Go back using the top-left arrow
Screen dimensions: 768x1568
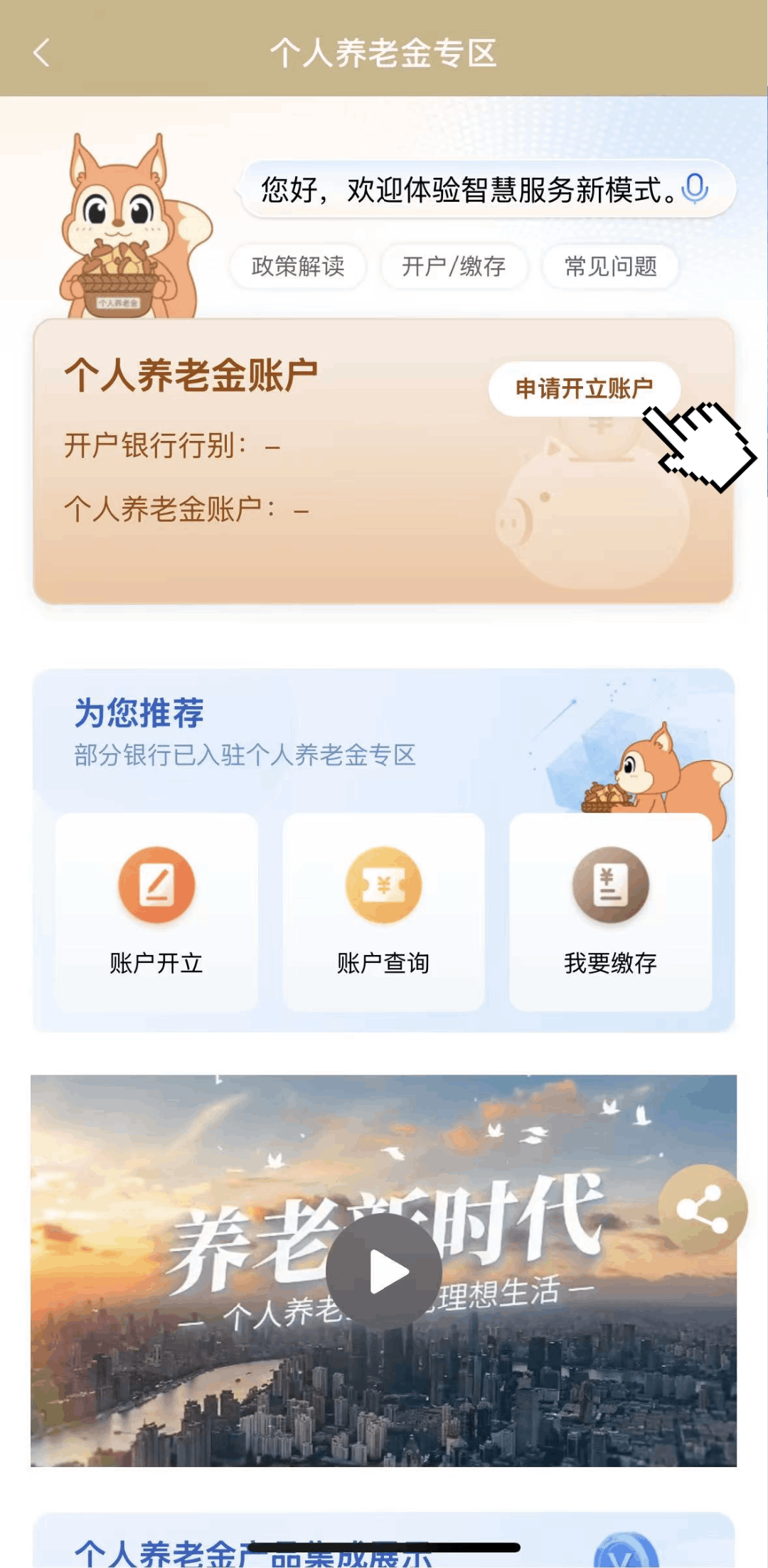point(41,53)
